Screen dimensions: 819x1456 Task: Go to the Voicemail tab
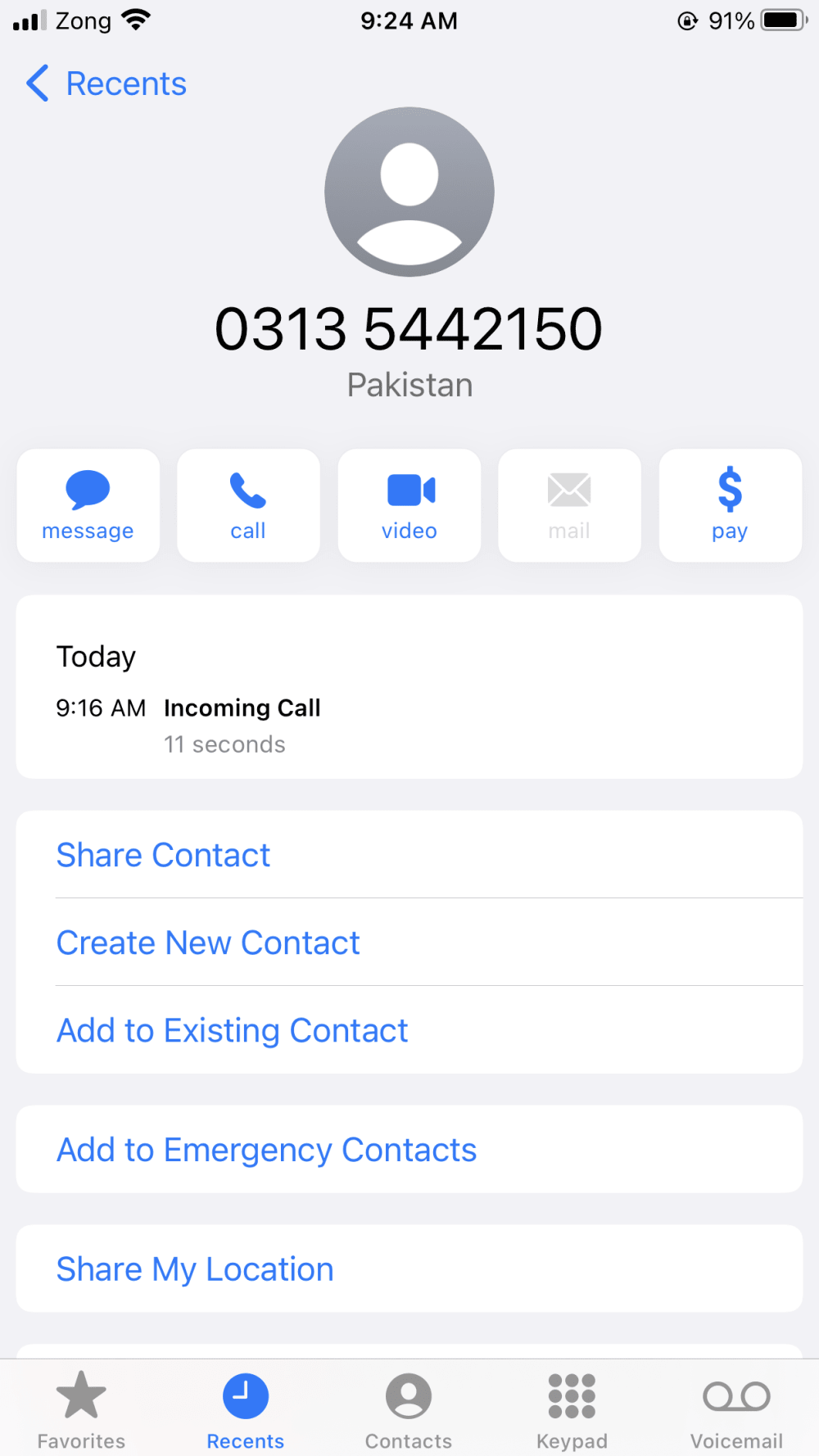coord(736,1409)
